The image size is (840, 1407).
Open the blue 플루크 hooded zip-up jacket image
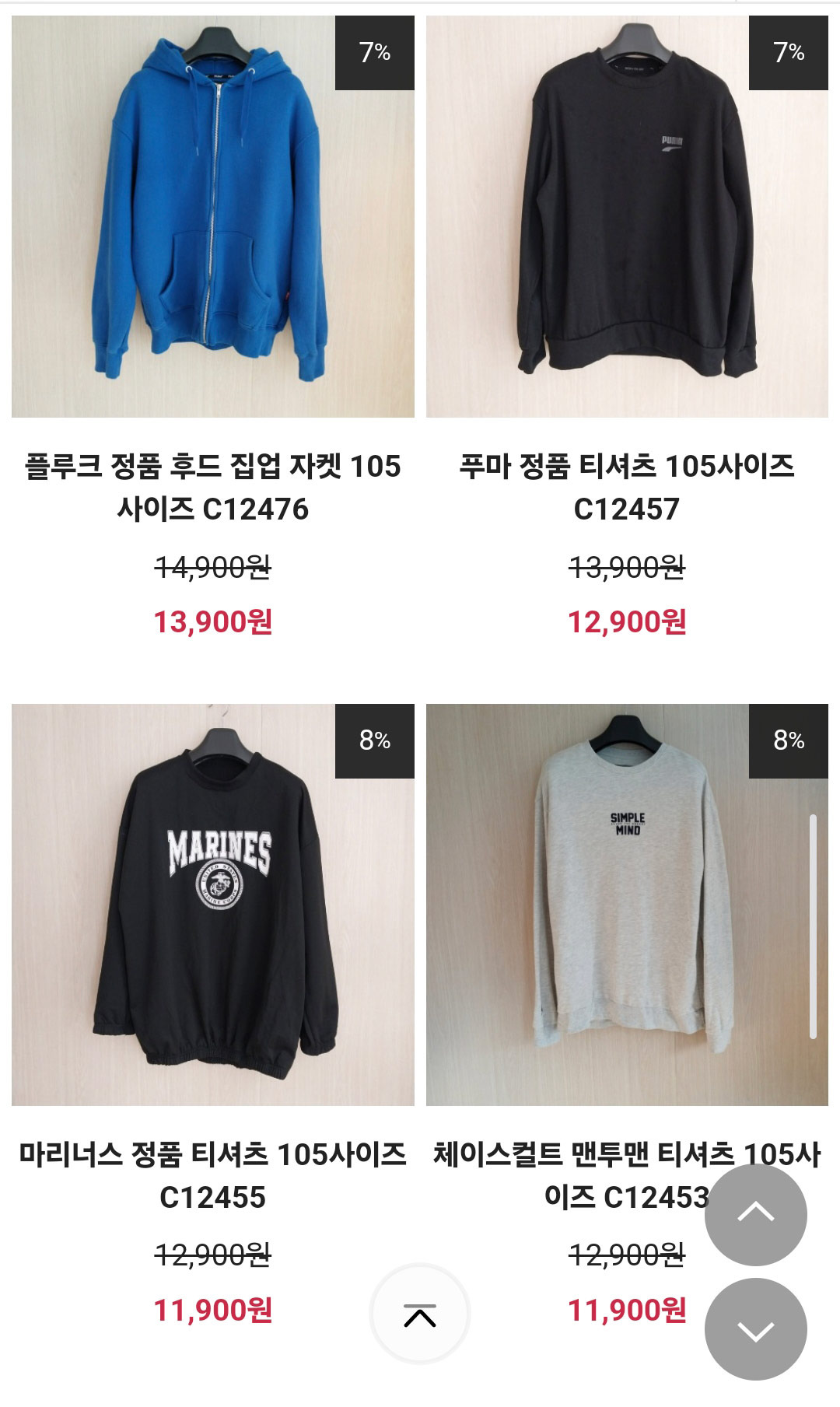(x=213, y=216)
